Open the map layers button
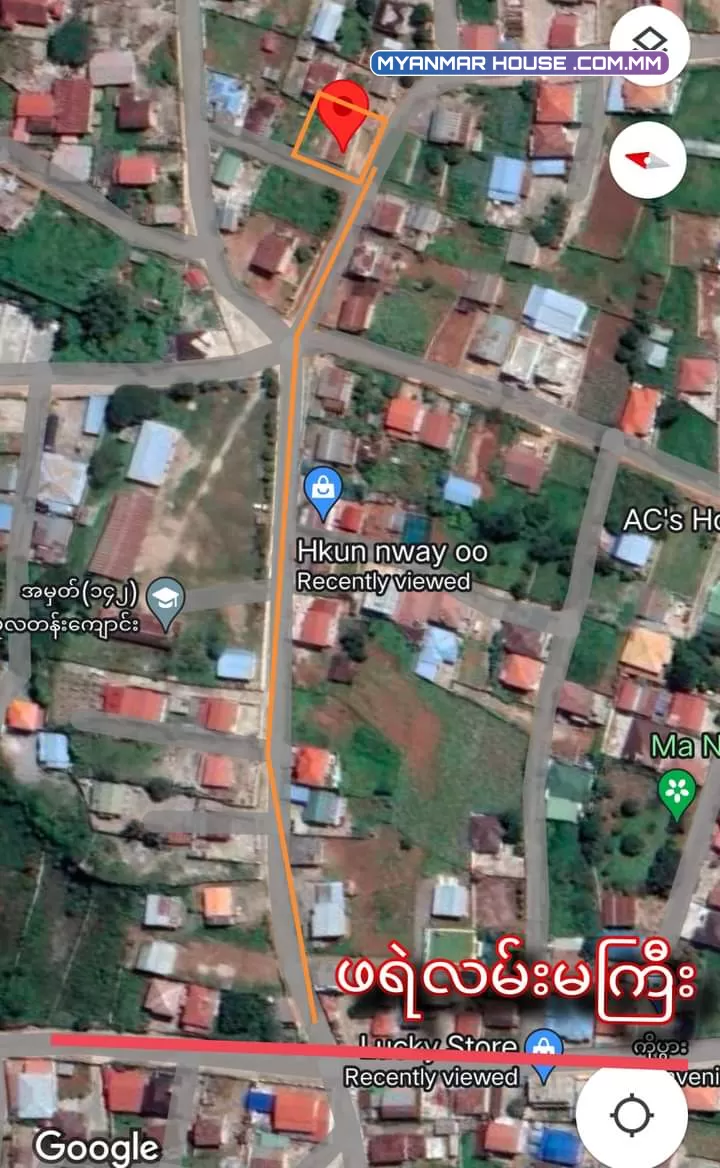This screenshot has width=720, height=1168. pos(649,43)
